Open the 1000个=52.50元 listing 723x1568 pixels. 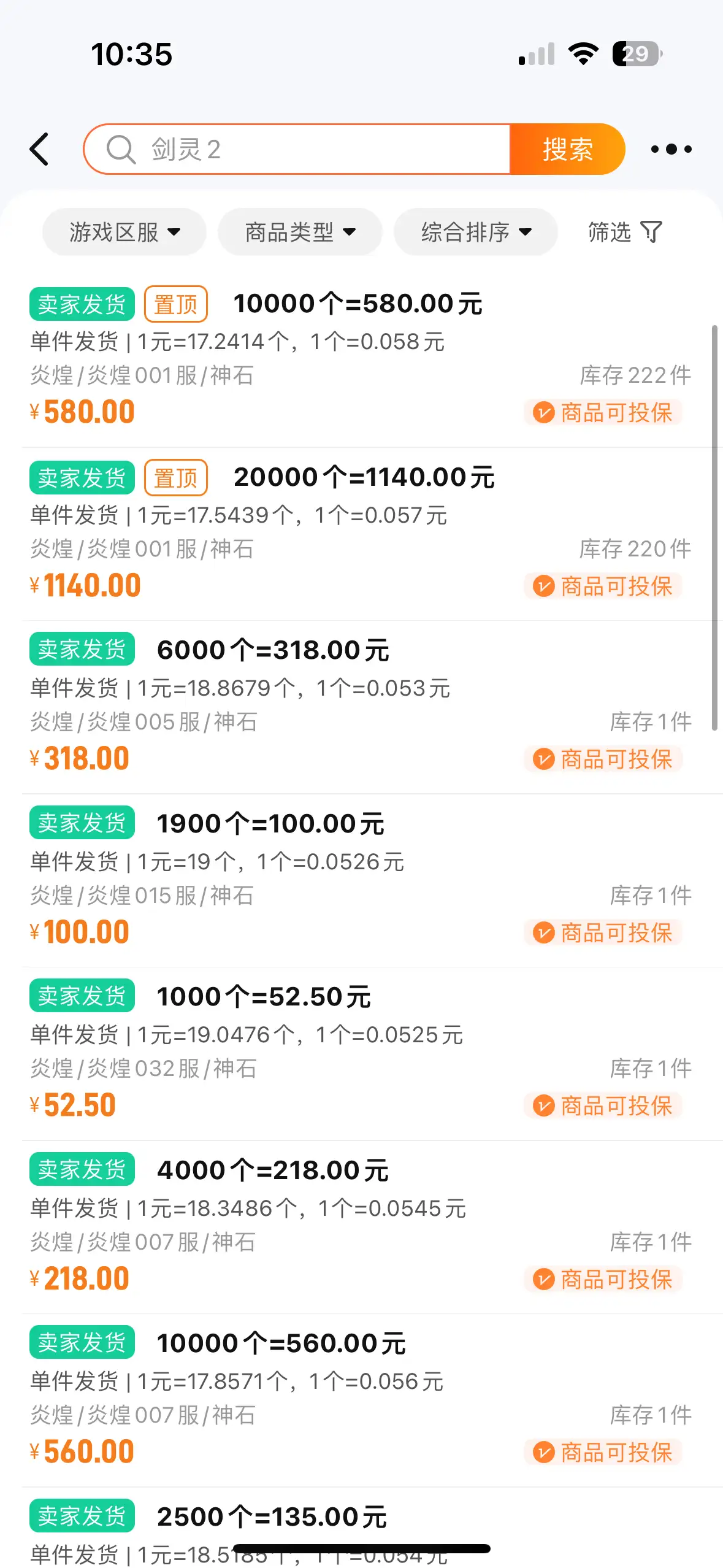[264, 997]
